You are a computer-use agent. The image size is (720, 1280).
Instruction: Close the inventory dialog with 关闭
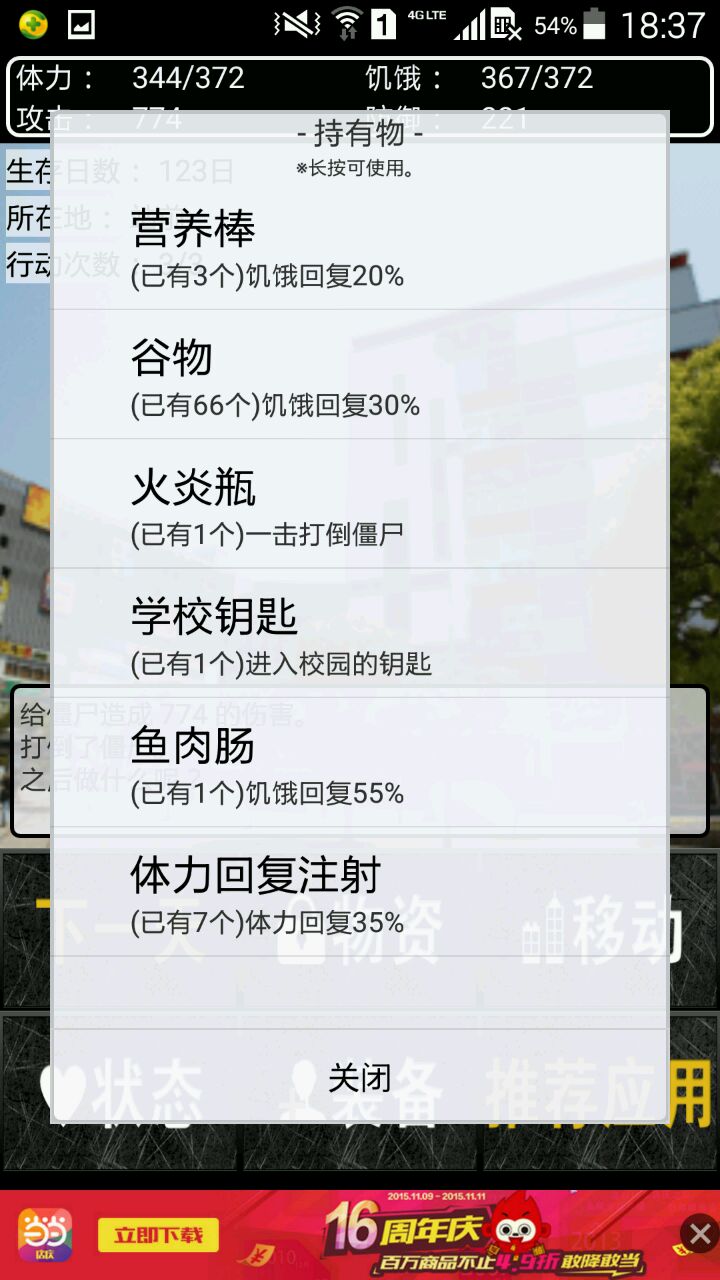360,1077
